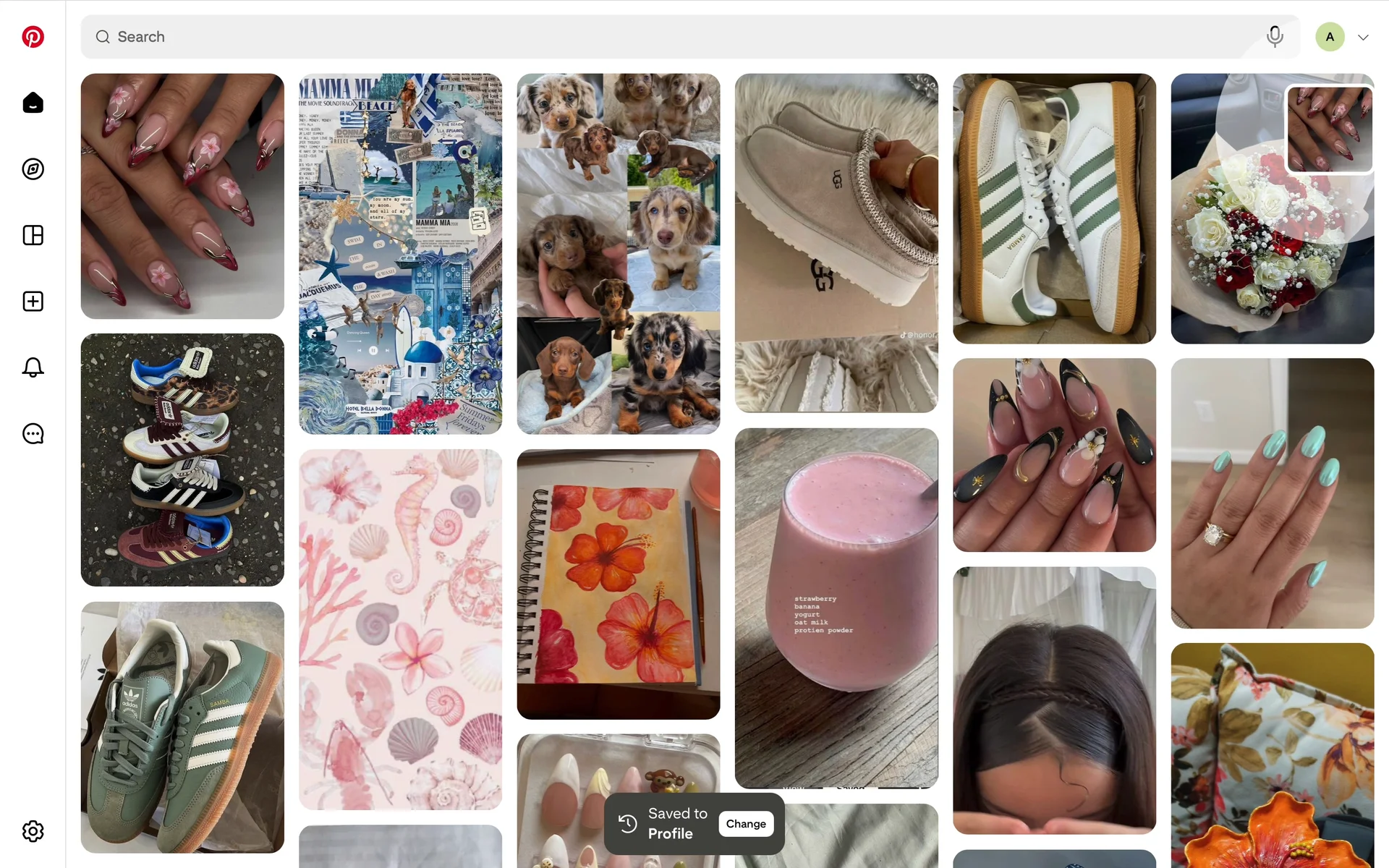1389x868 pixels.
Task: Open the settings gear
Action: 33,831
